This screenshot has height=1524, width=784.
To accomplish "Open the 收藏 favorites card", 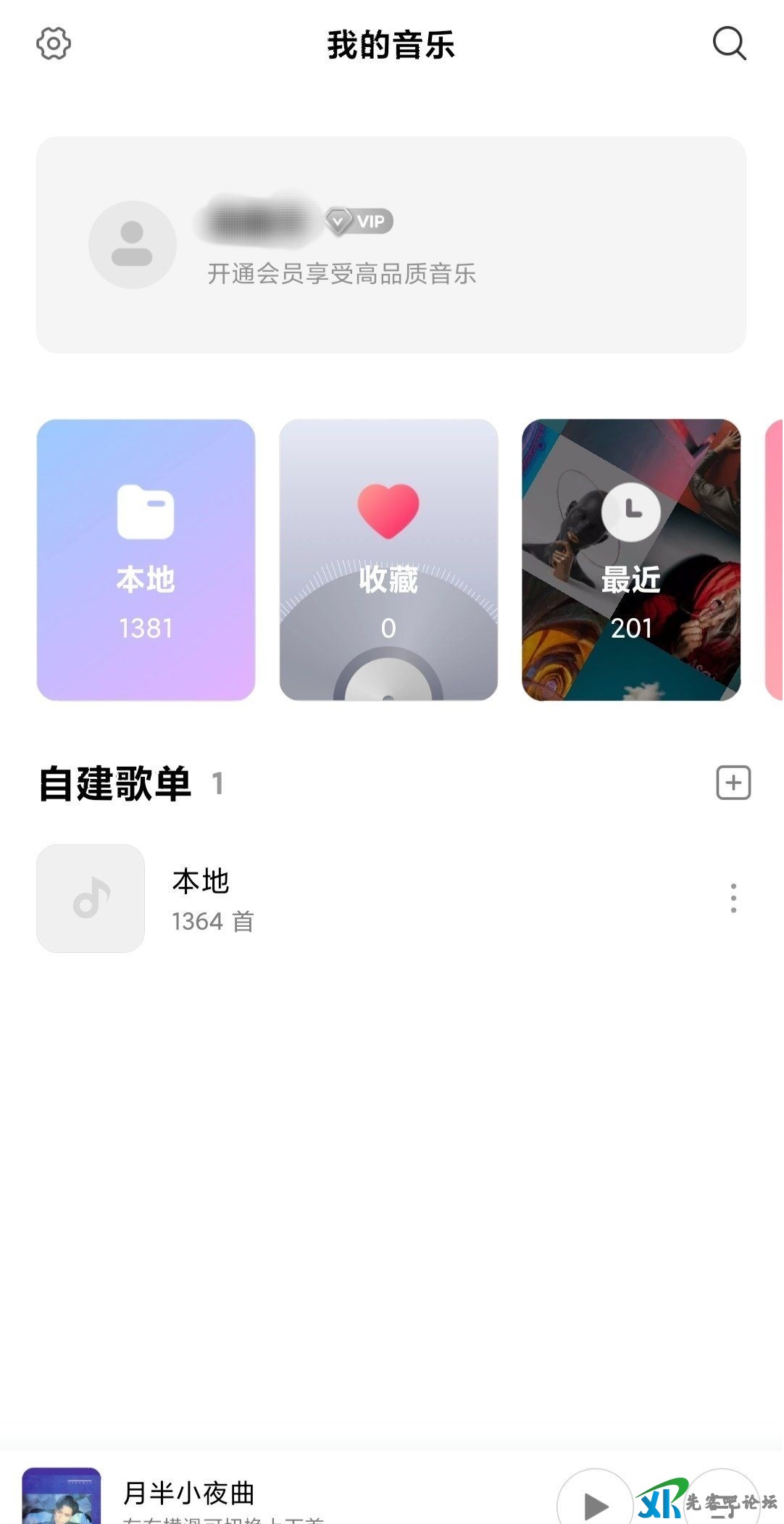I will (x=388, y=559).
